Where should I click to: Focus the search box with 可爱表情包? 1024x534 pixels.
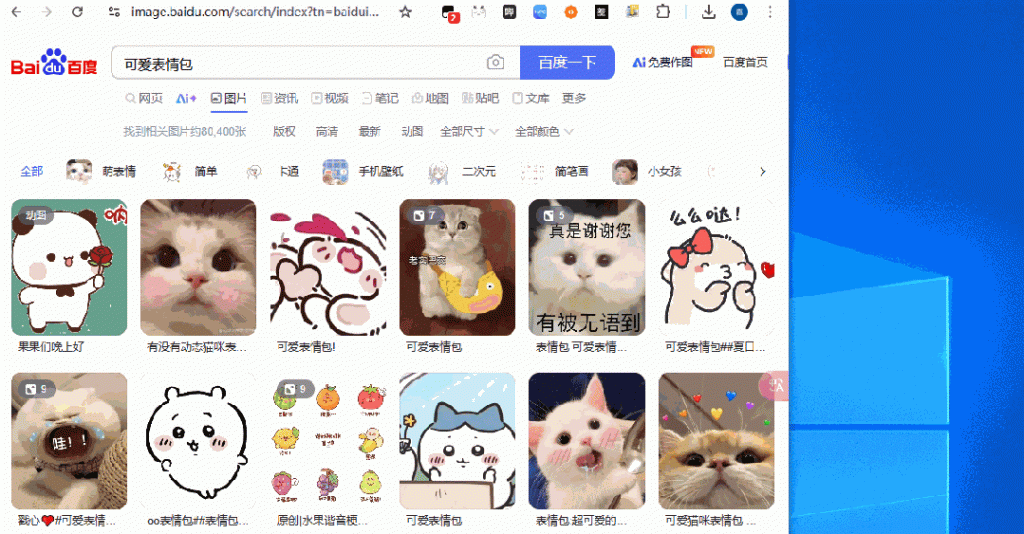[x=300, y=63]
